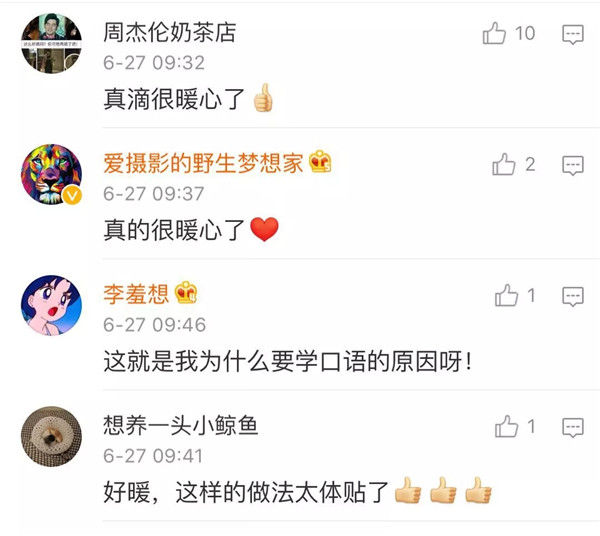
Task: Reply to 爱摄影的野生梦想家's comment
Action: 572,165
